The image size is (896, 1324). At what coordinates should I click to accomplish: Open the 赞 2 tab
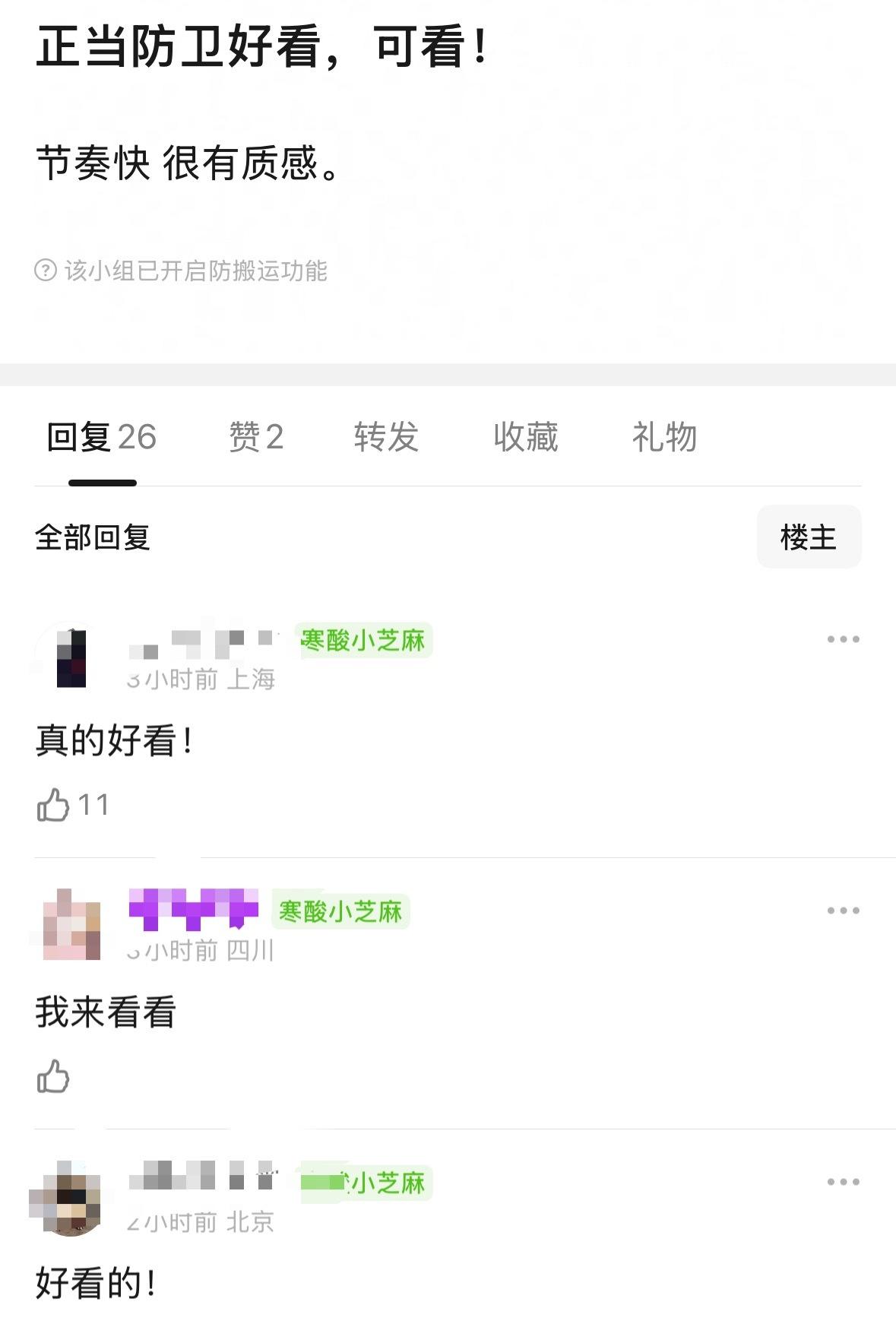click(256, 438)
